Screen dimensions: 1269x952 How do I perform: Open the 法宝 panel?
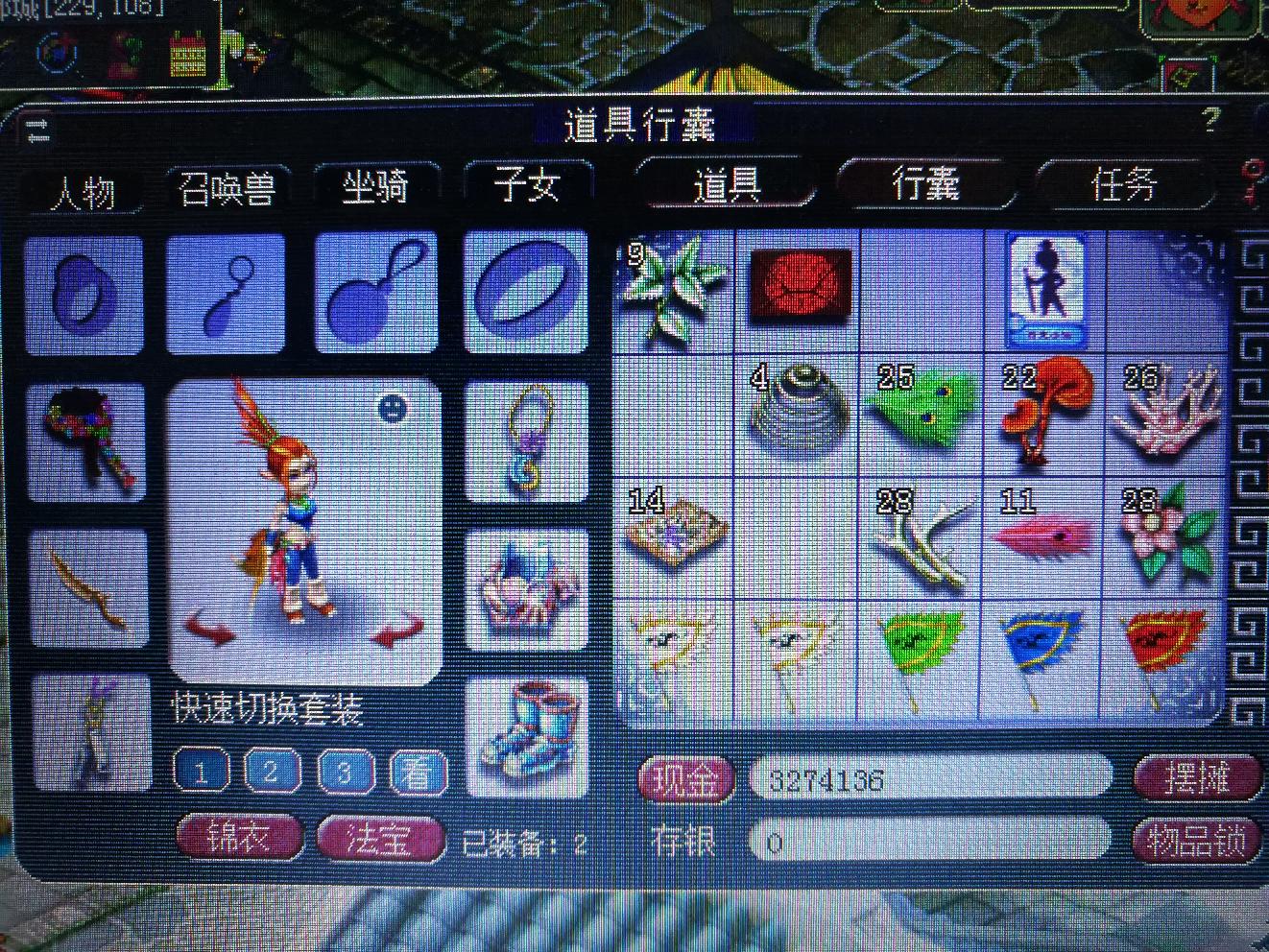tap(380, 838)
